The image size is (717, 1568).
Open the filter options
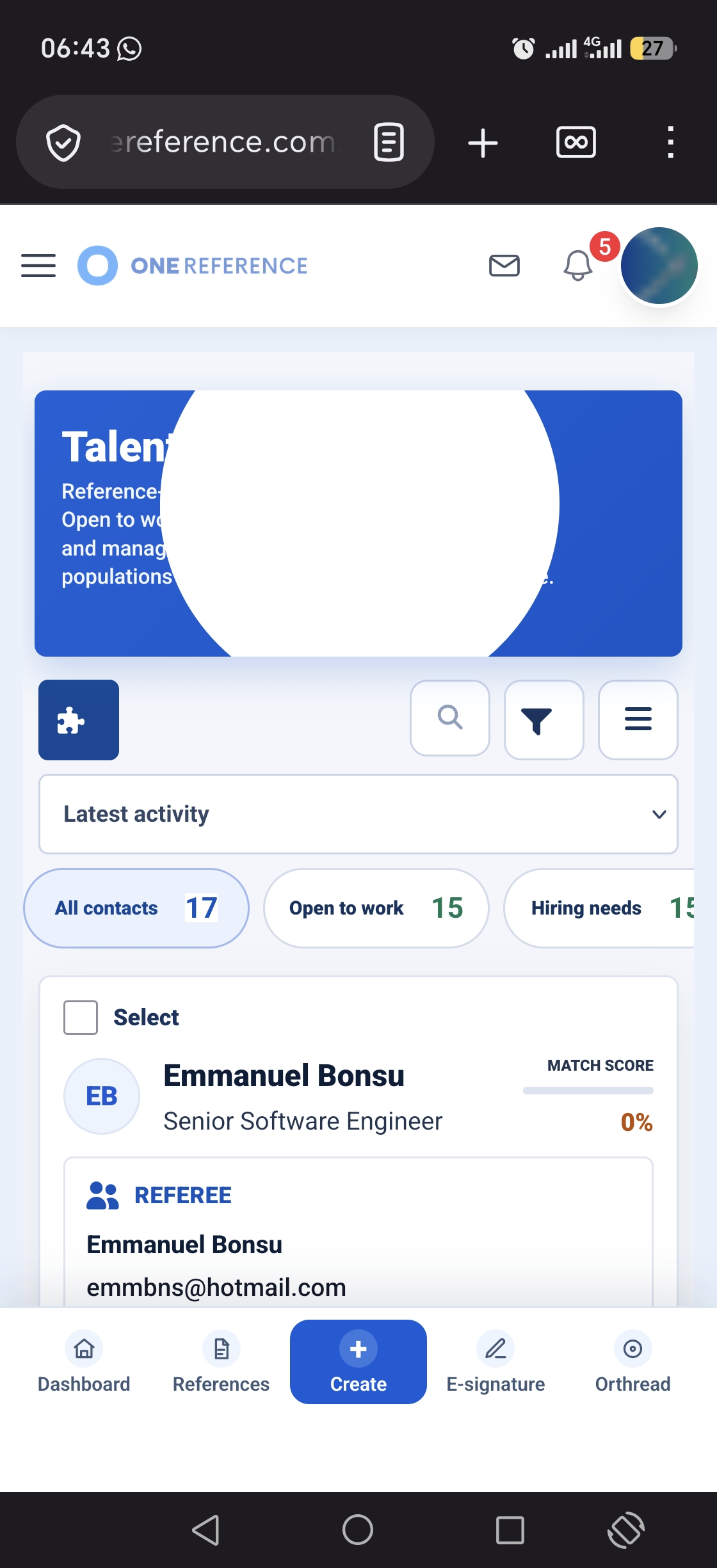click(544, 720)
